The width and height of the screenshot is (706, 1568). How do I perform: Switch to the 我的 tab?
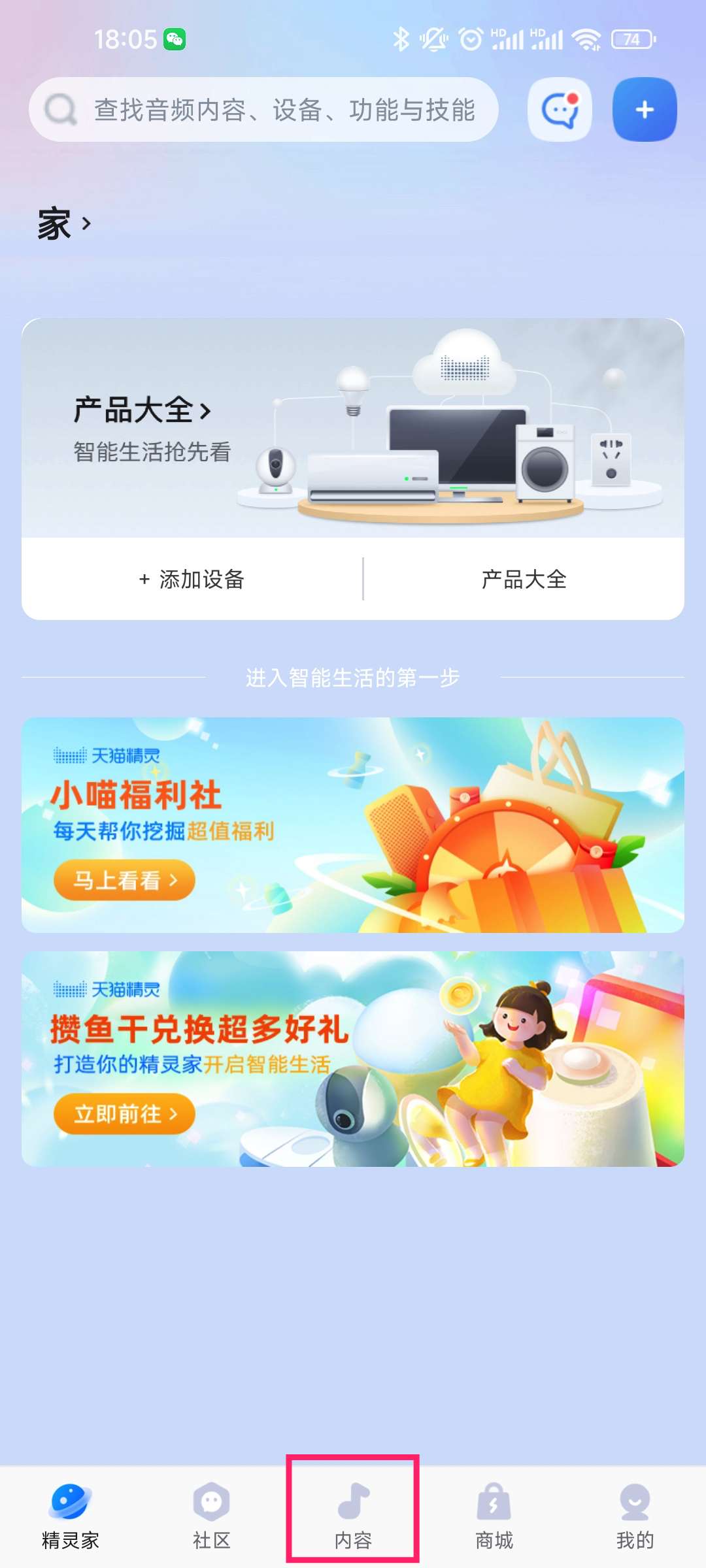point(635,1516)
